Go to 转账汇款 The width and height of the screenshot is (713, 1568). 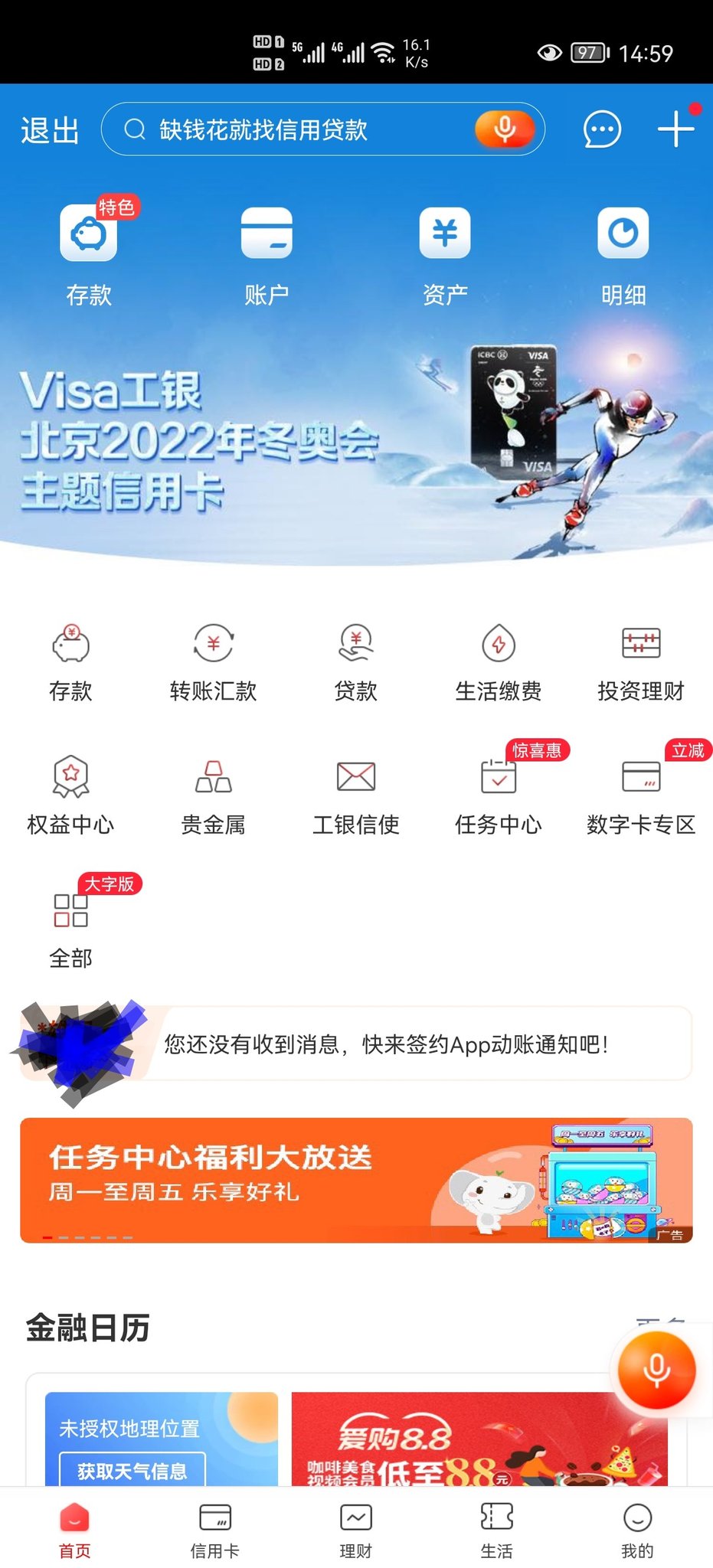[213, 663]
